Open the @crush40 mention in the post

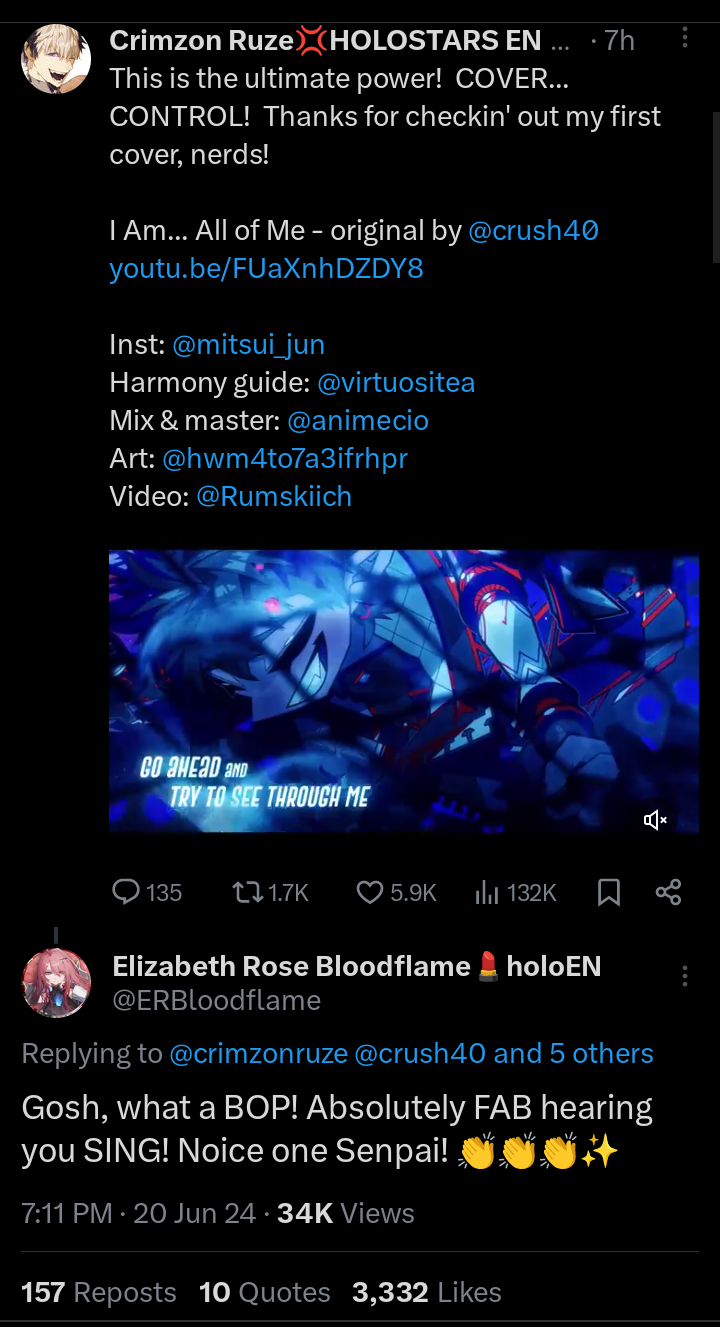tap(533, 231)
